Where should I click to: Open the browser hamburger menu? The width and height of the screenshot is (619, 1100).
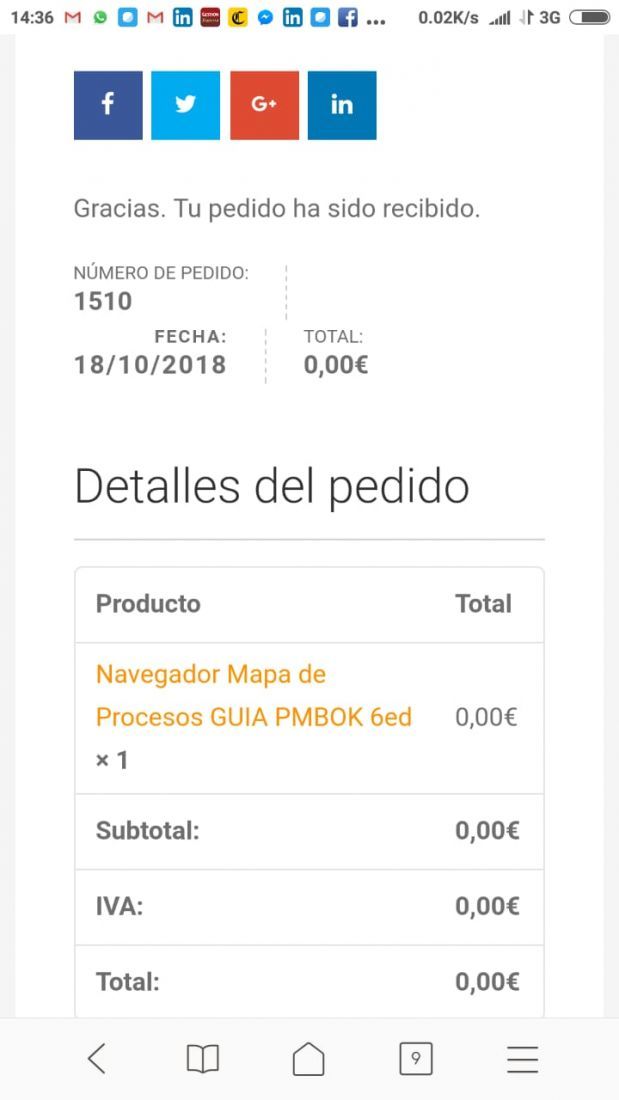pyautogui.click(x=523, y=1059)
